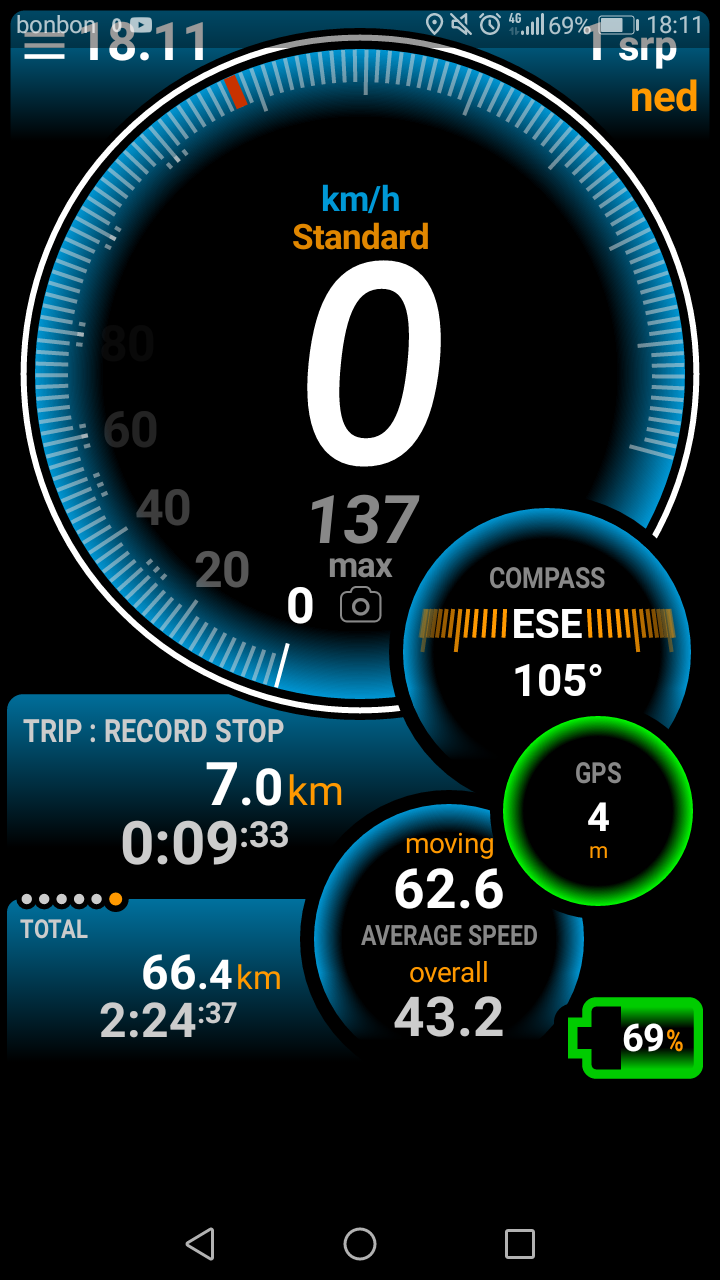Go back with the system back button
The height and width of the screenshot is (1280, 720).
click(x=200, y=1244)
